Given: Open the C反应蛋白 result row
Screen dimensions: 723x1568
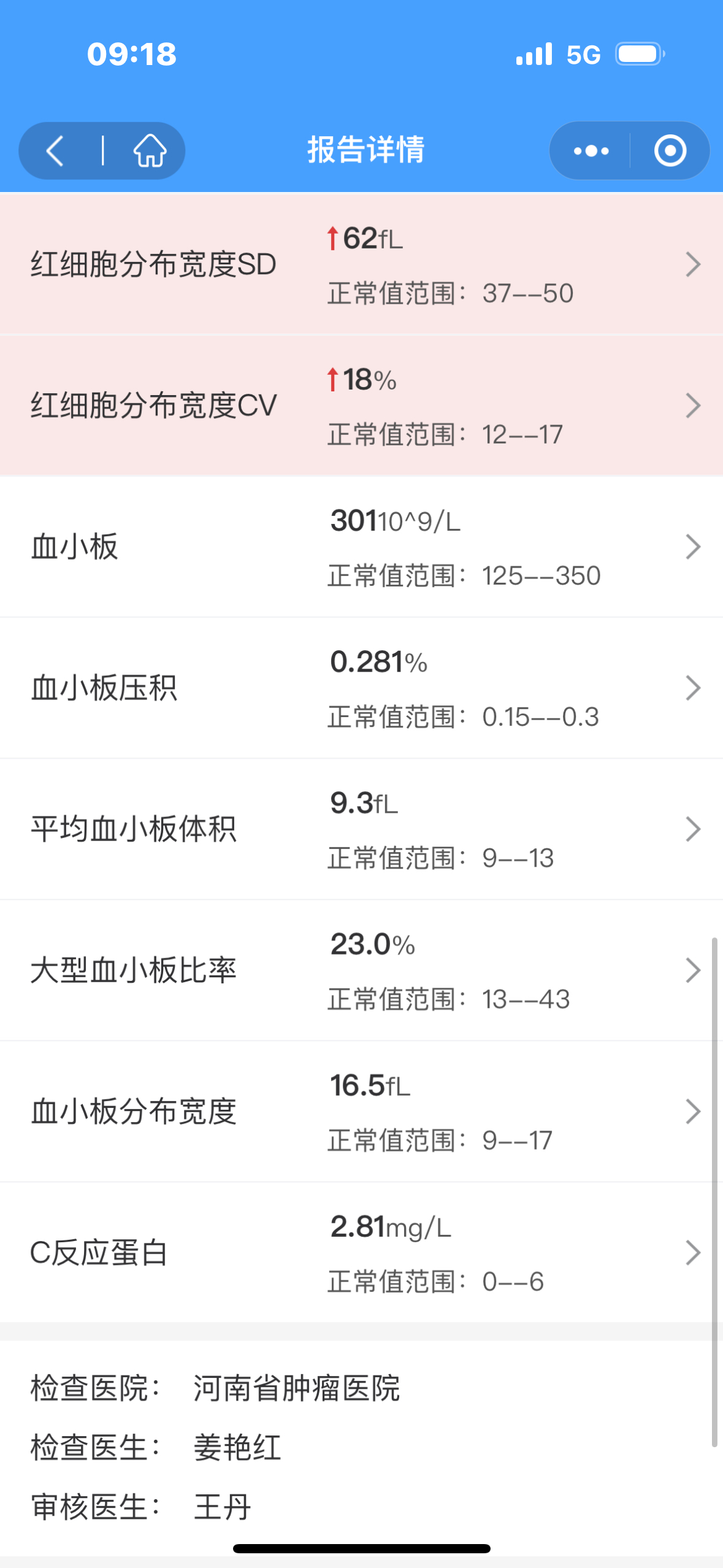Looking at the screenshot, I should click(x=361, y=1252).
